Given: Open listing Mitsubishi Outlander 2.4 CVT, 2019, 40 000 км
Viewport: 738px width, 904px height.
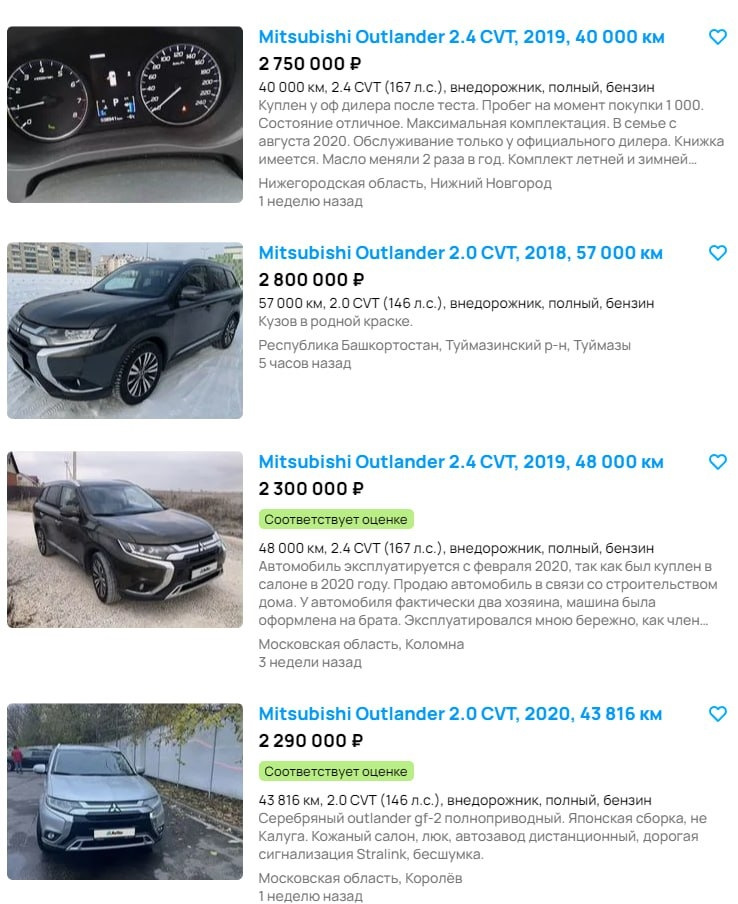Looking at the screenshot, I should point(461,37).
